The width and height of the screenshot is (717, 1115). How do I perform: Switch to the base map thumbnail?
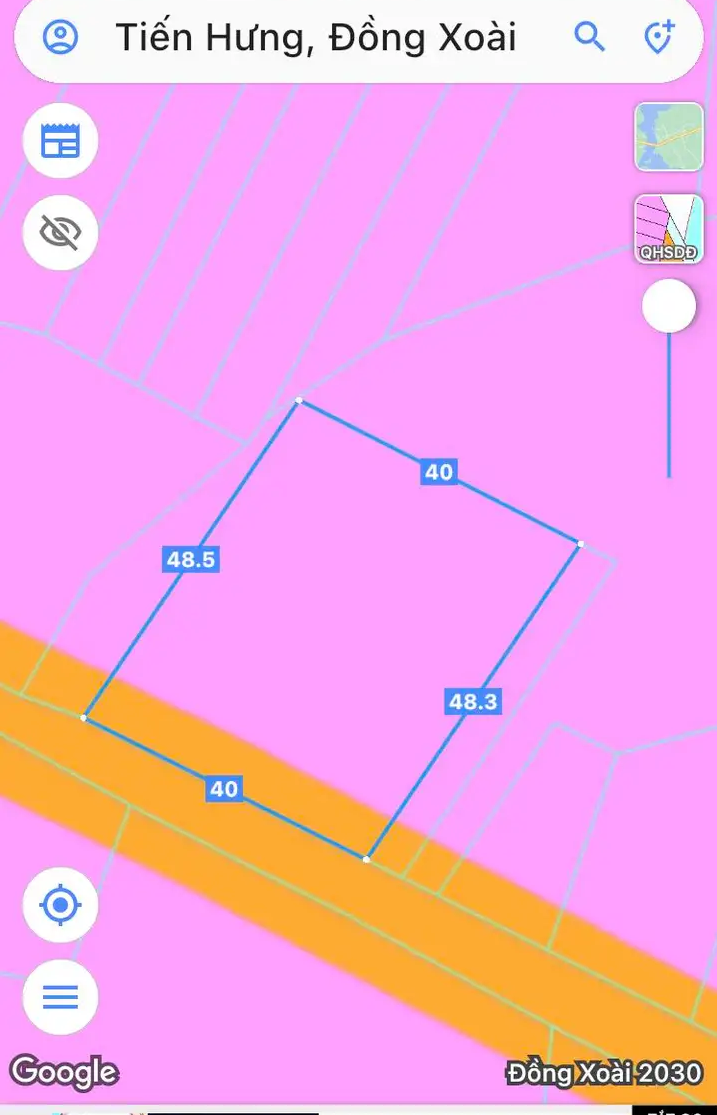668,137
